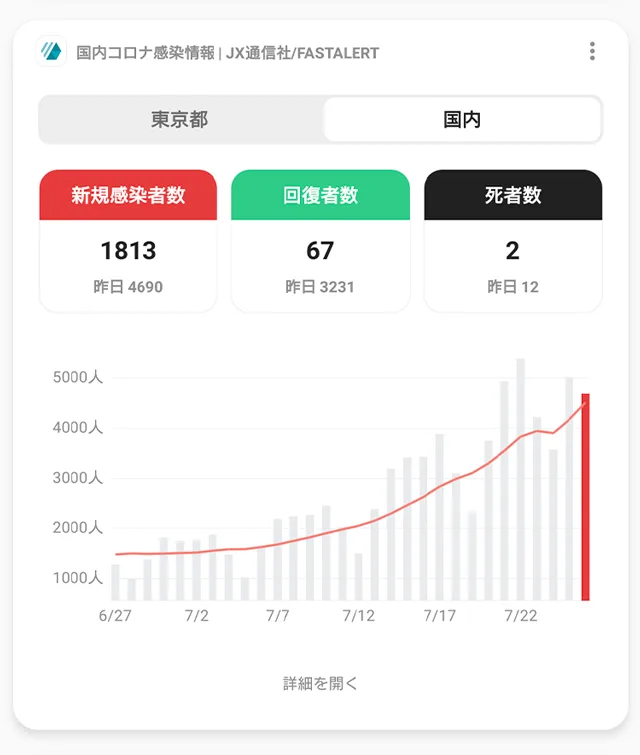
Task: Select the 国内 tab
Action: 462,120
